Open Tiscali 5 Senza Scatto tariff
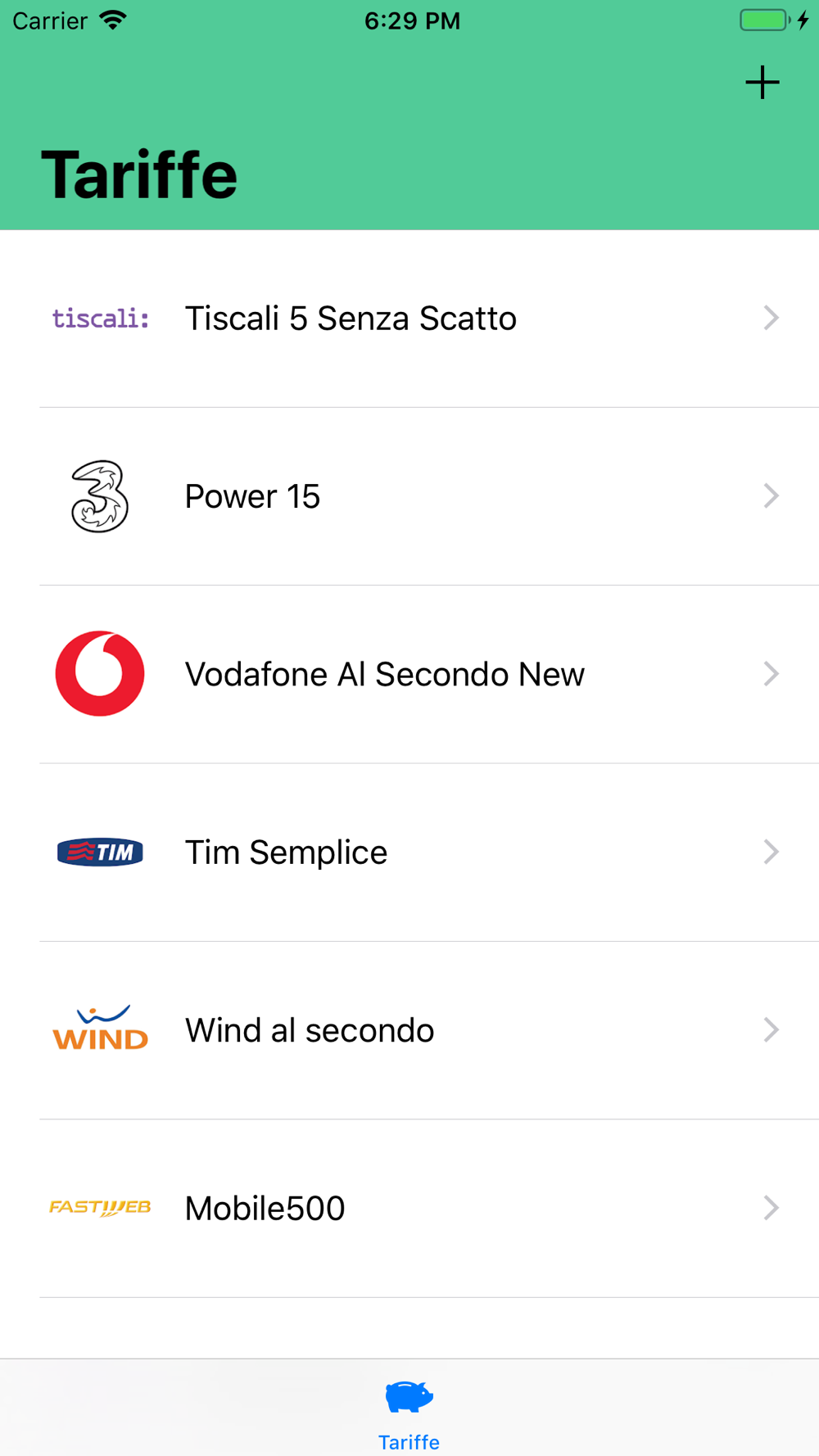 [x=409, y=319]
